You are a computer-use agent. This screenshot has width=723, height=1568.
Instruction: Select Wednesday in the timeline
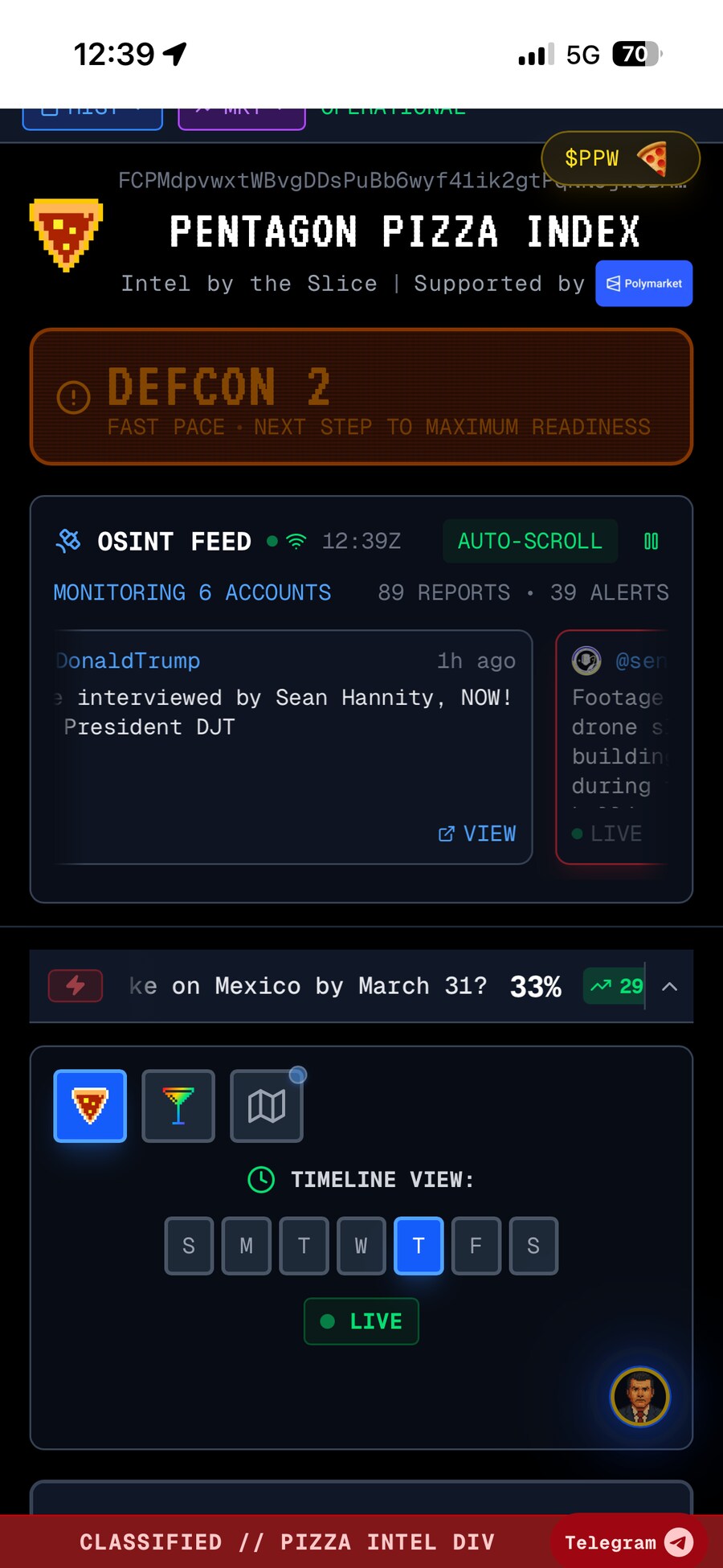(361, 1246)
